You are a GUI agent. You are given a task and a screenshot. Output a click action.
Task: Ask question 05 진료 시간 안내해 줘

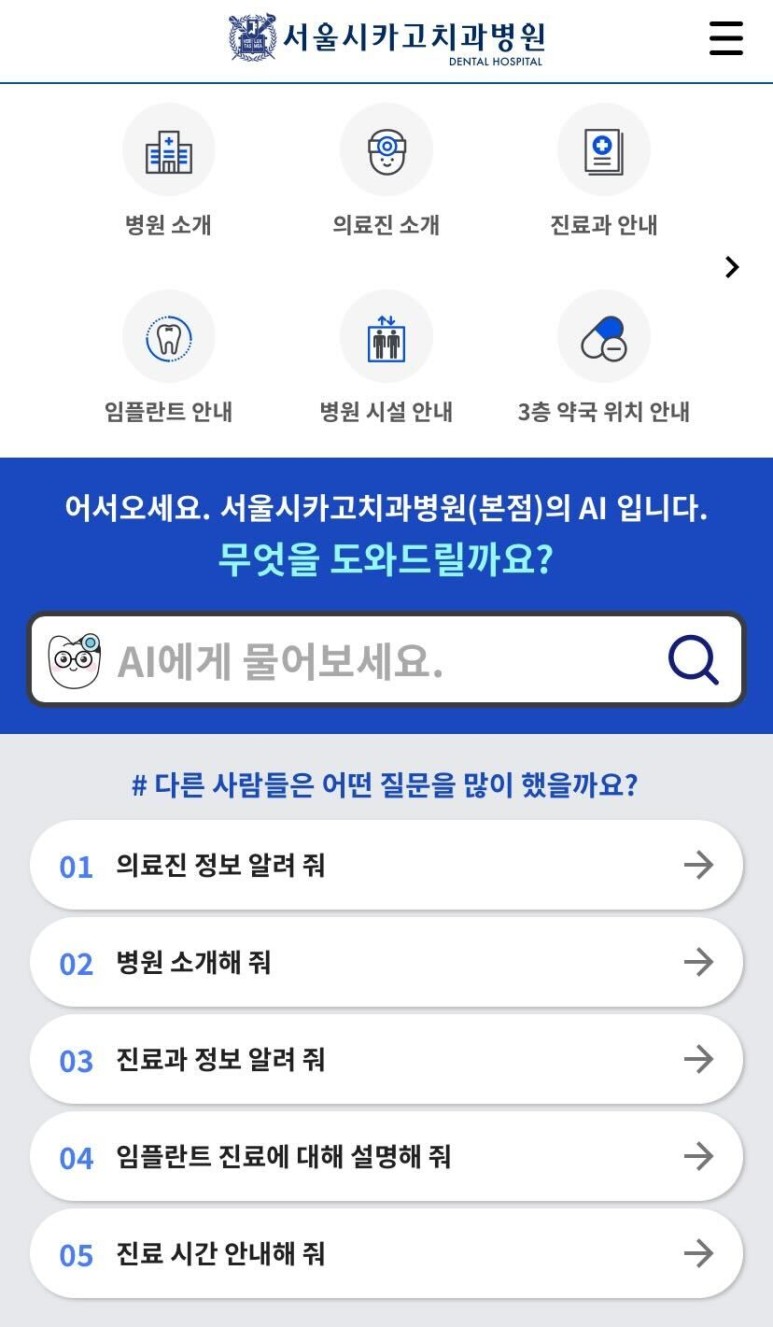386,1253
